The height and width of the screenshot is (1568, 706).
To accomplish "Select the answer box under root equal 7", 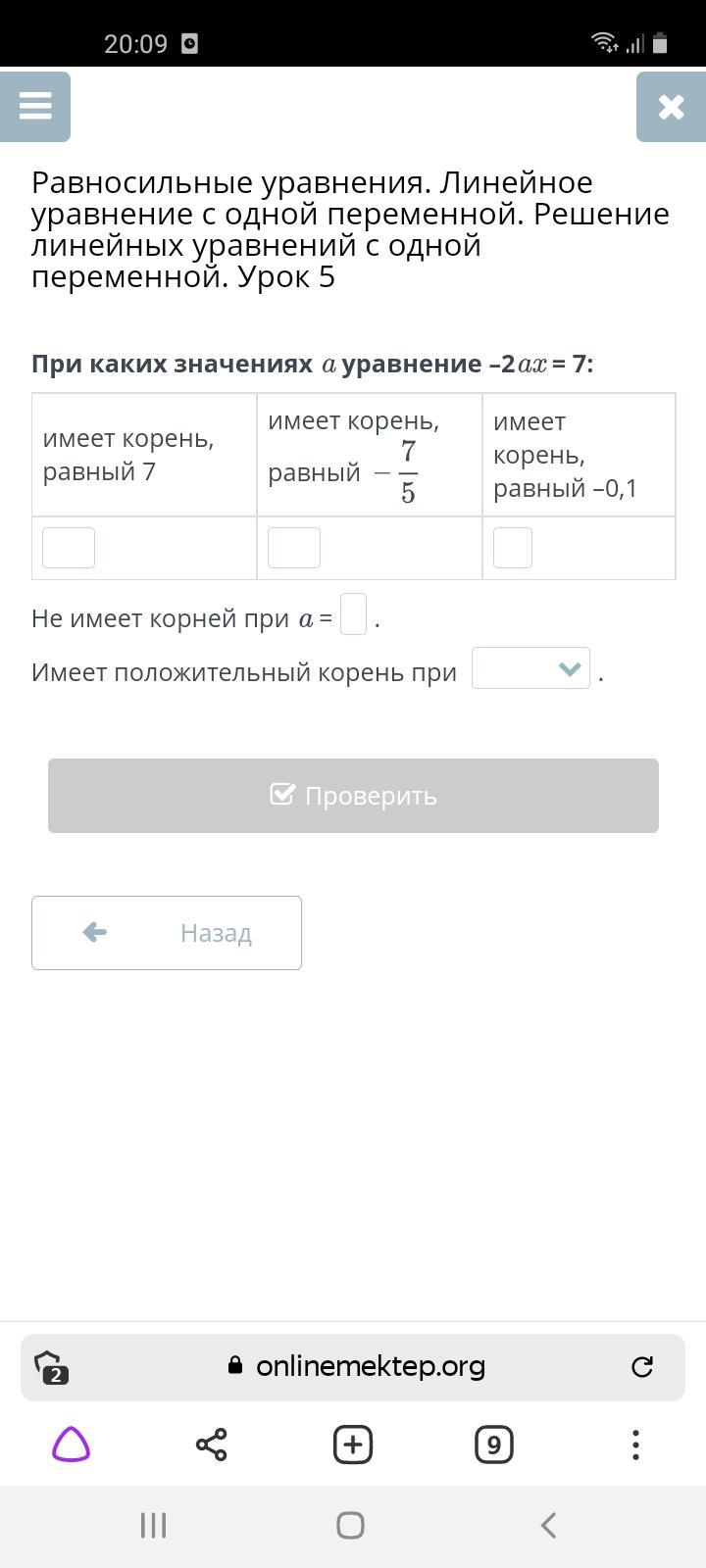I will click(69, 548).
